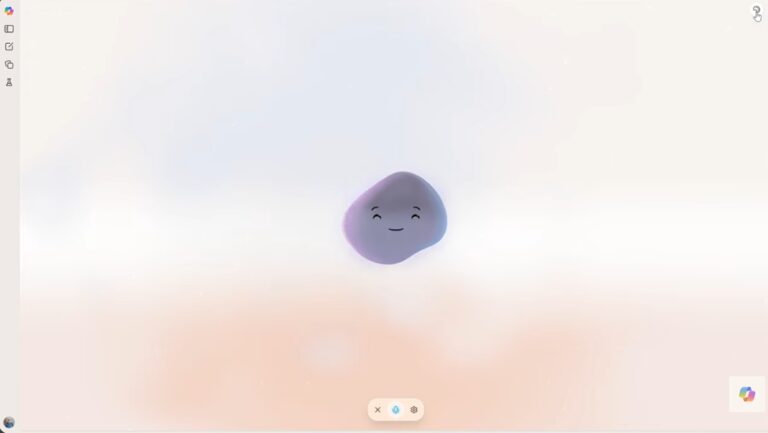Screen dimensions: 768x433
Task: Open the pages icon in the sidebar
Action: tap(9, 64)
